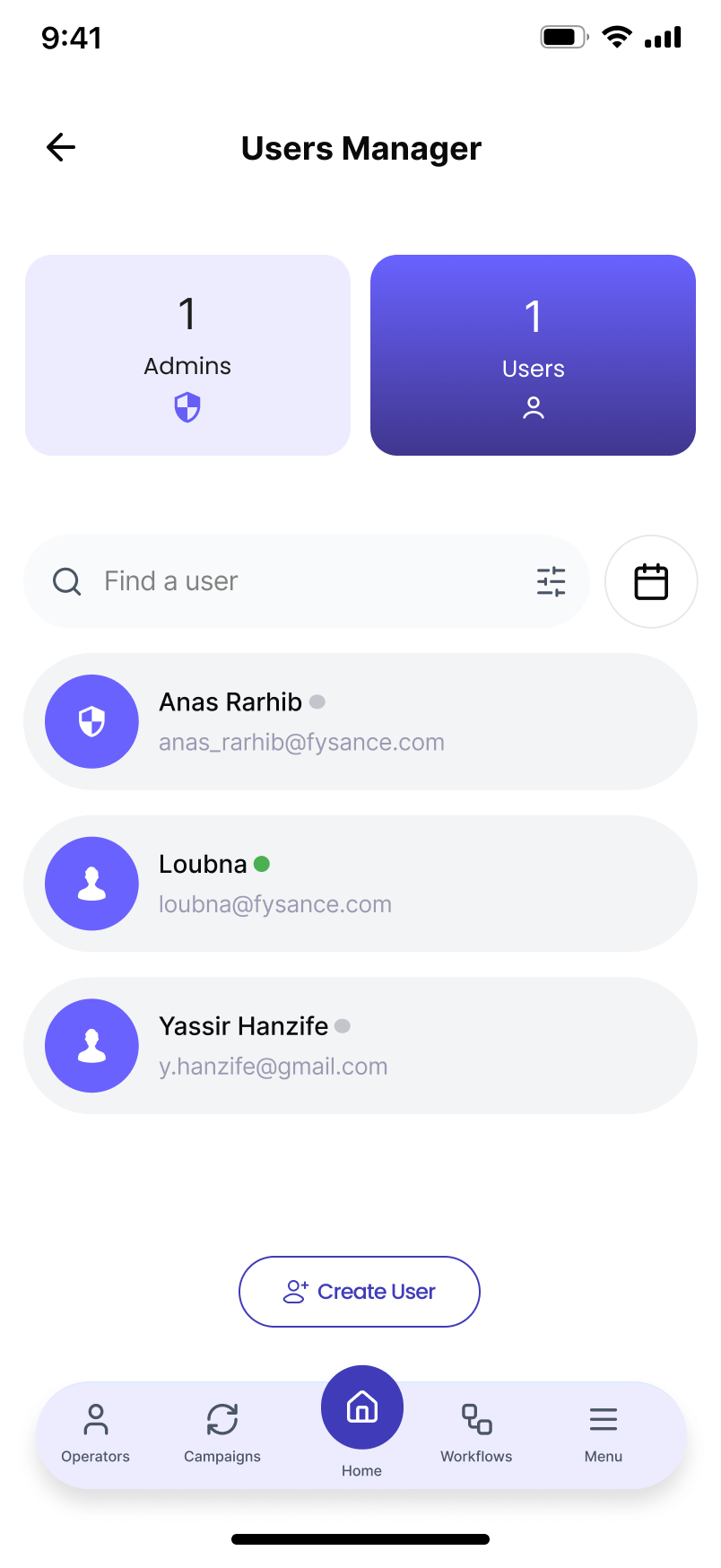
Task: Open the calendar date picker
Action: 651,581
